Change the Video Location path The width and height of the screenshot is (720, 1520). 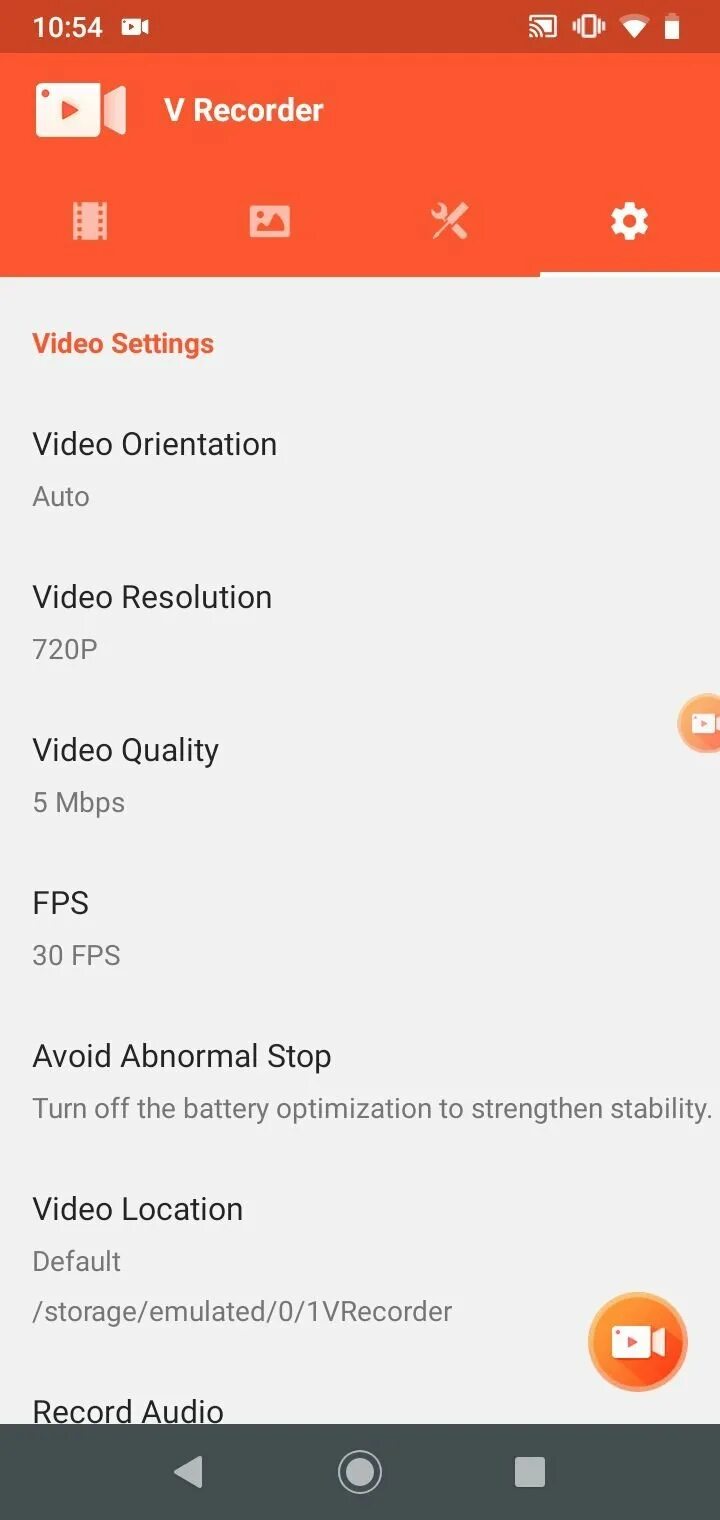(242, 1258)
